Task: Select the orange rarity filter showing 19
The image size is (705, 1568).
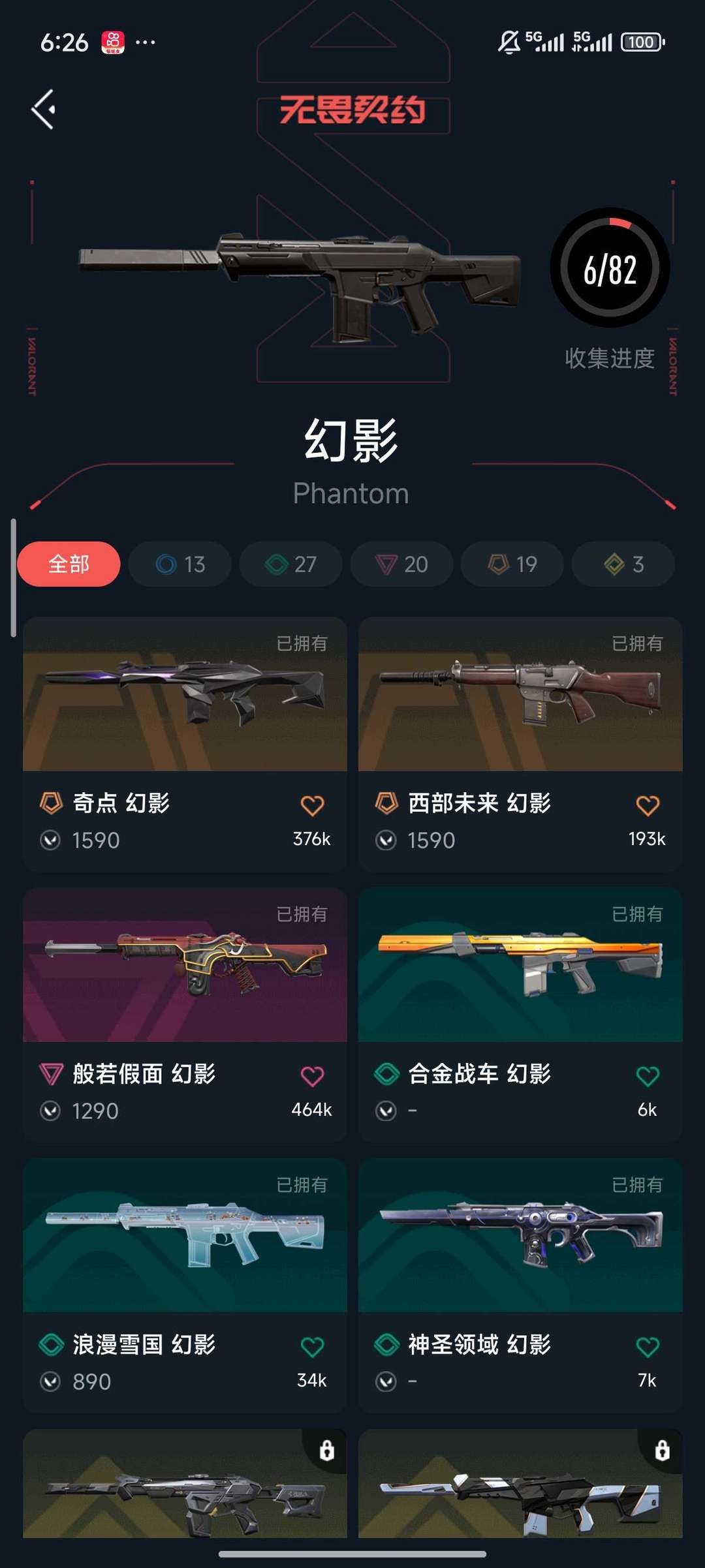Action: pyautogui.click(x=512, y=564)
